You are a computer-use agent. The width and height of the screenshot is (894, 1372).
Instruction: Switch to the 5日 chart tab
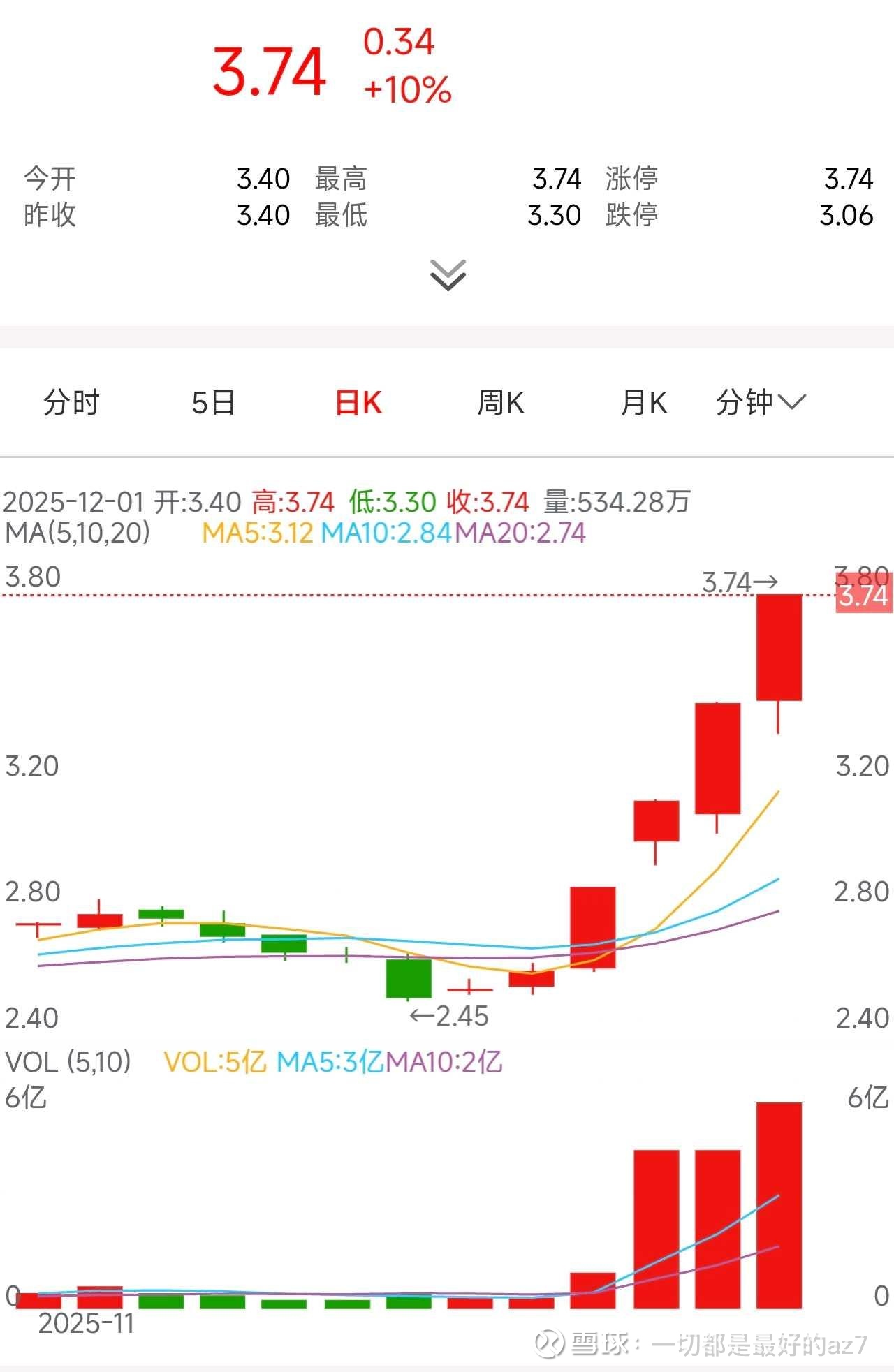point(213,403)
